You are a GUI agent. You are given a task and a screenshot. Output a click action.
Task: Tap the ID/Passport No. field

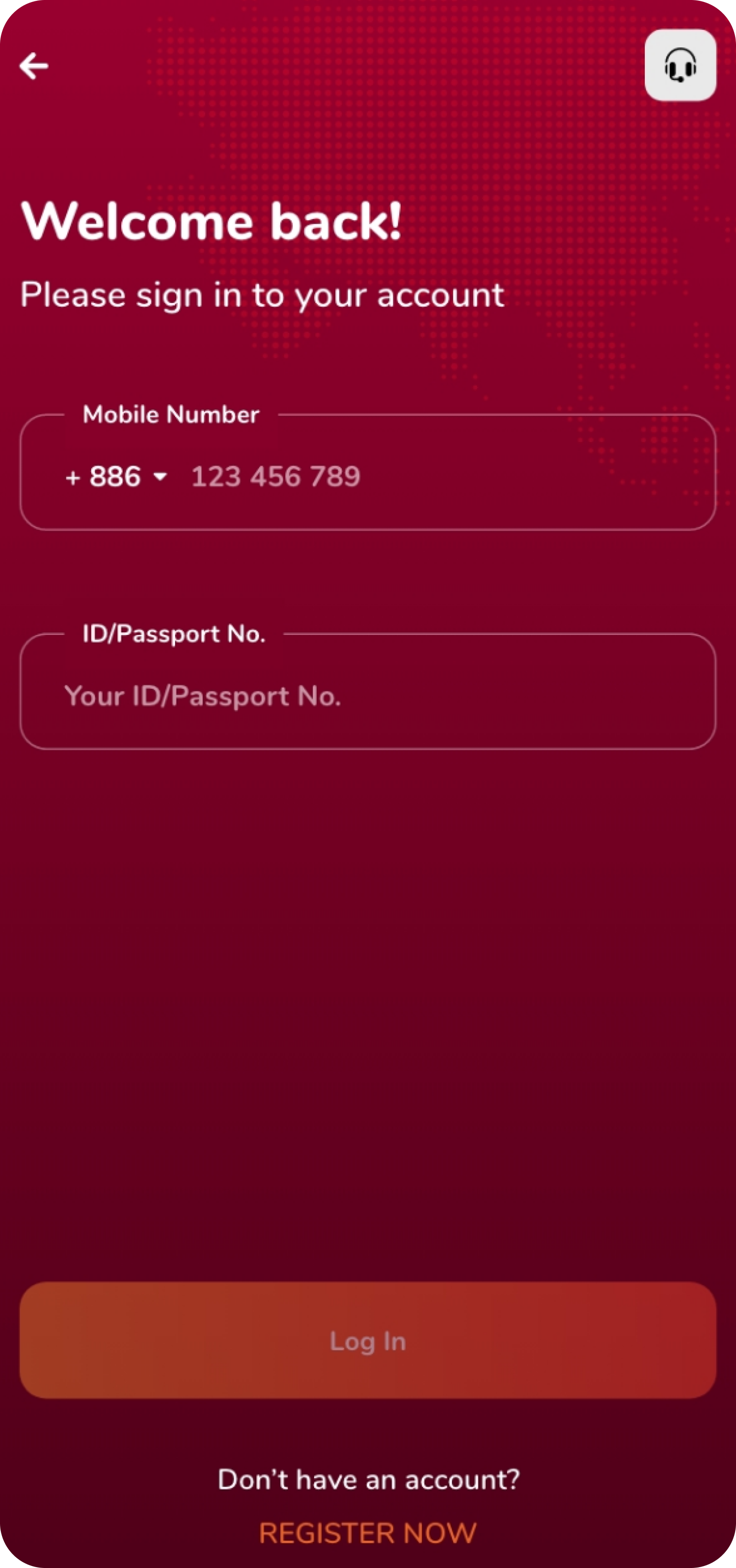pos(368,696)
